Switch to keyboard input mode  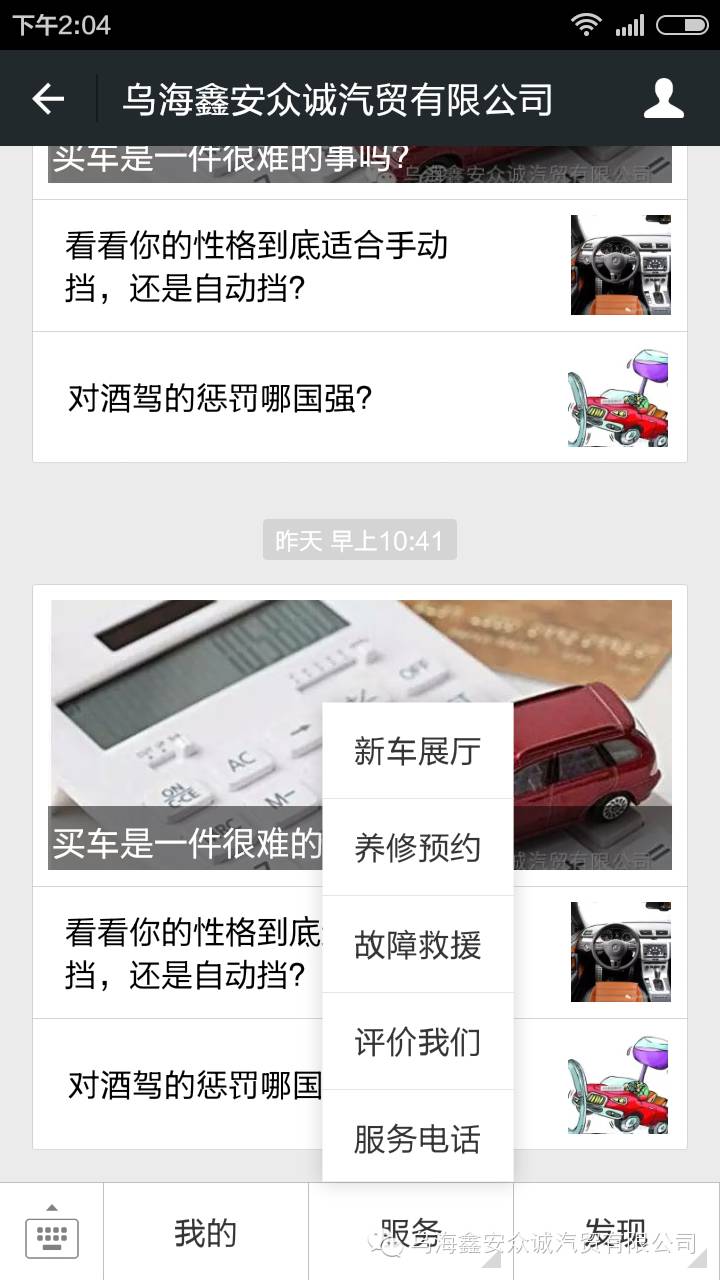pos(52,1234)
